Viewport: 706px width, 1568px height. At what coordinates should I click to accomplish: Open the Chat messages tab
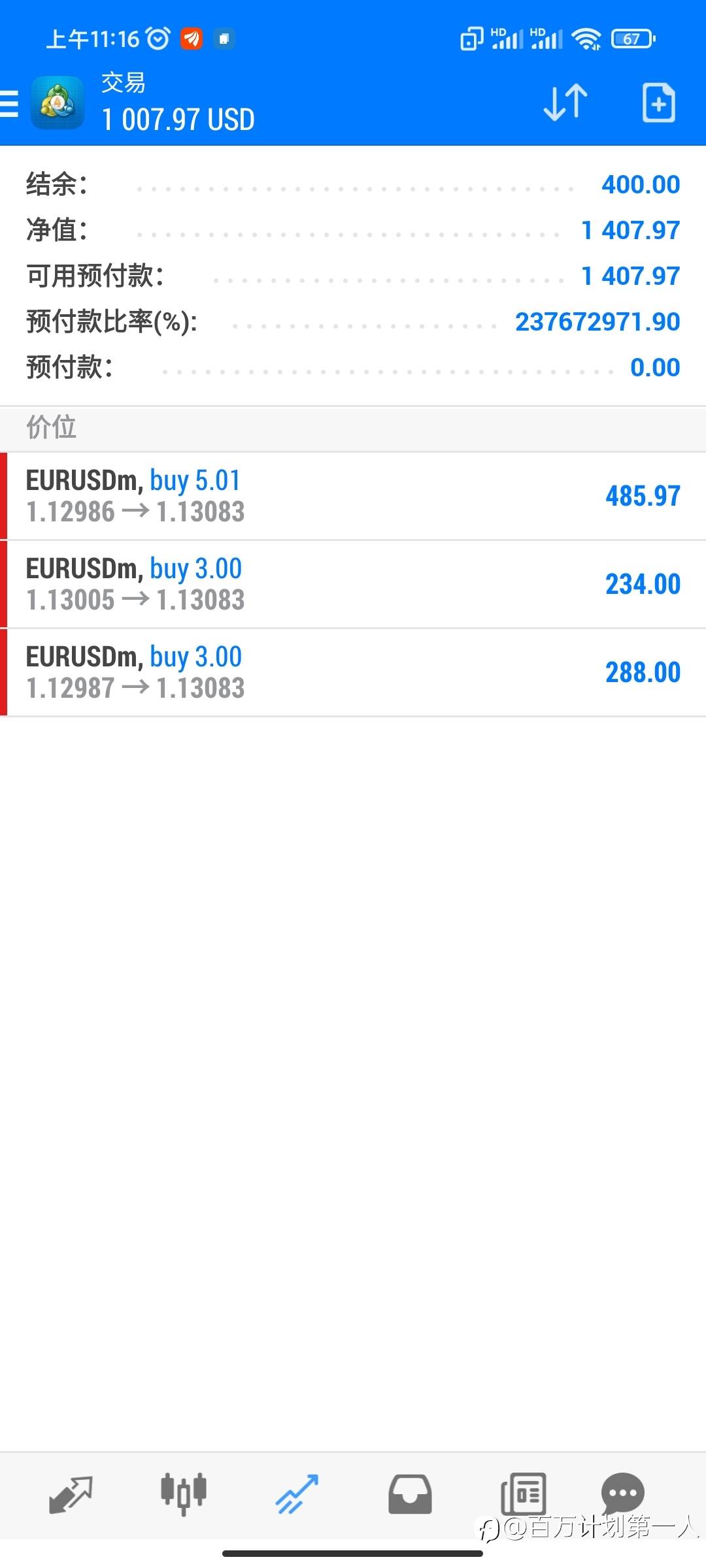pyautogui.click(x=623, y=1494)
